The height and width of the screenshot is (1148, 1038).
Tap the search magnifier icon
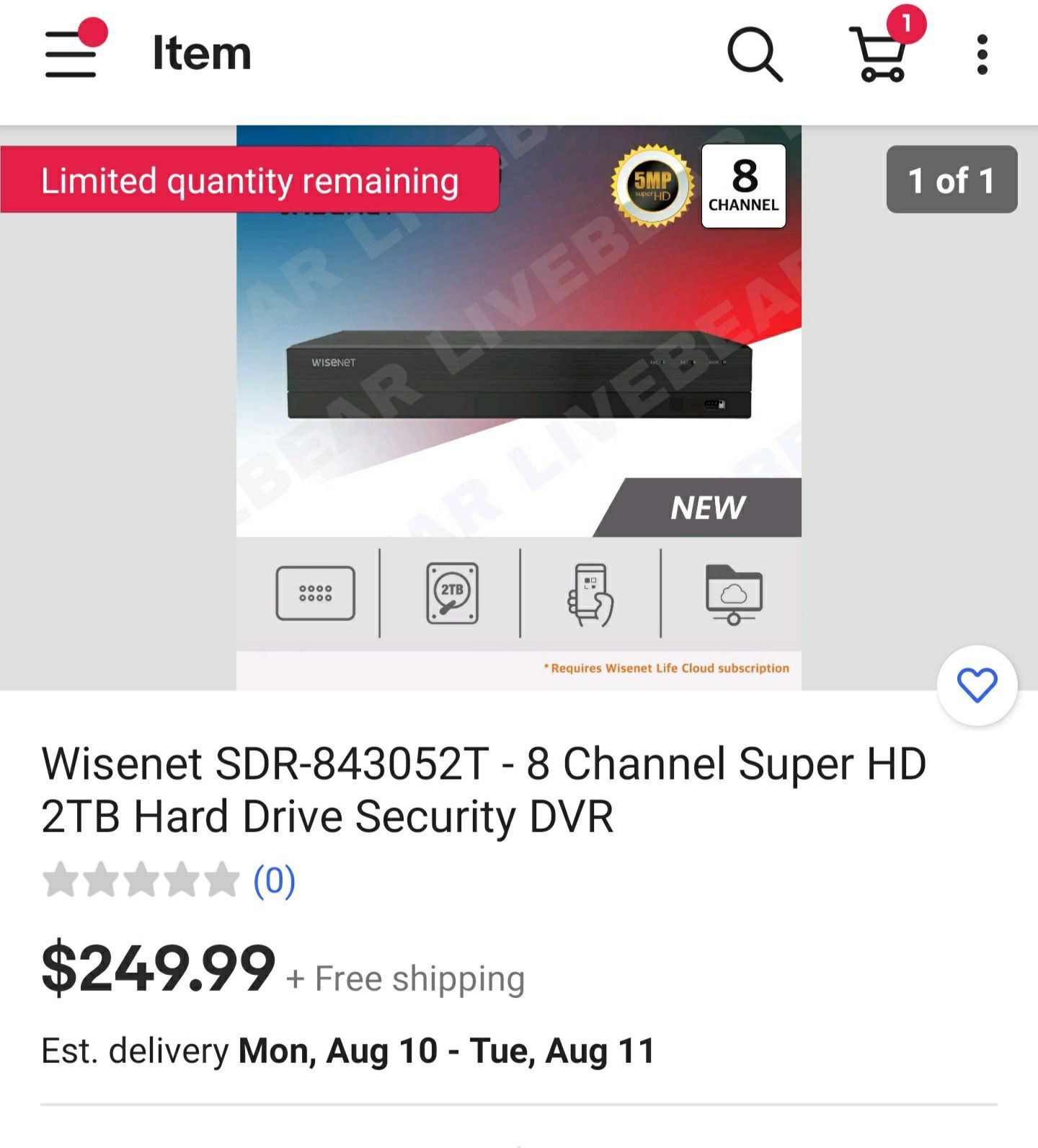click(754, 54)
